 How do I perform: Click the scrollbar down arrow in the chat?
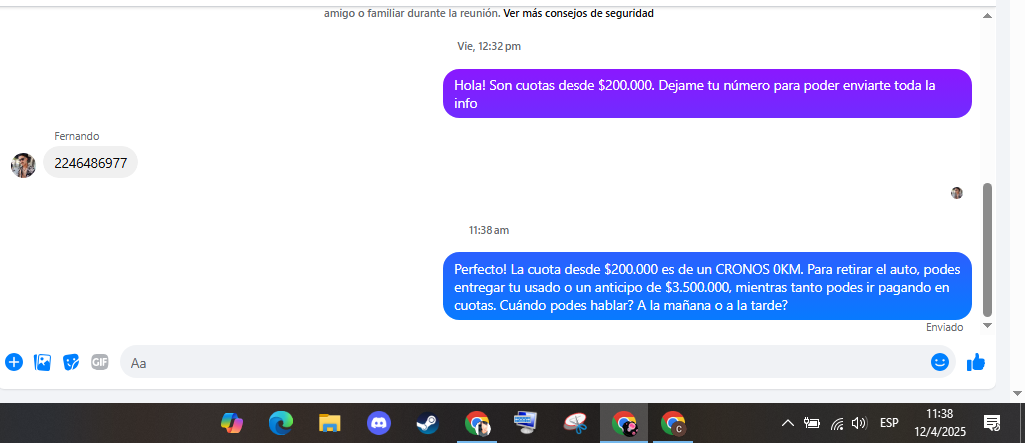pyautogui.click(x=988, y=326)
